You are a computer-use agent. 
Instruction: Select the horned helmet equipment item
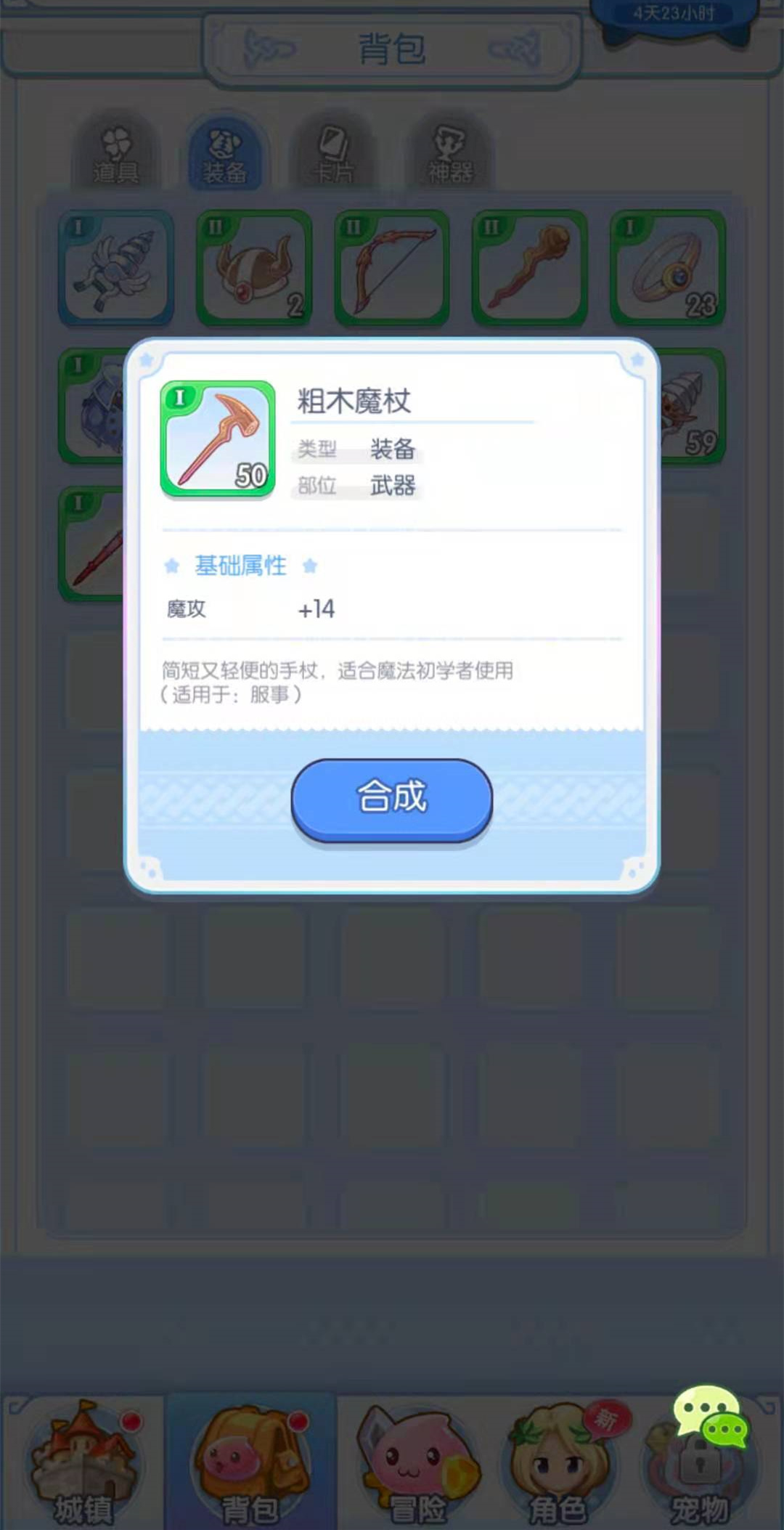pyautogui.click(x=254, y=267)
